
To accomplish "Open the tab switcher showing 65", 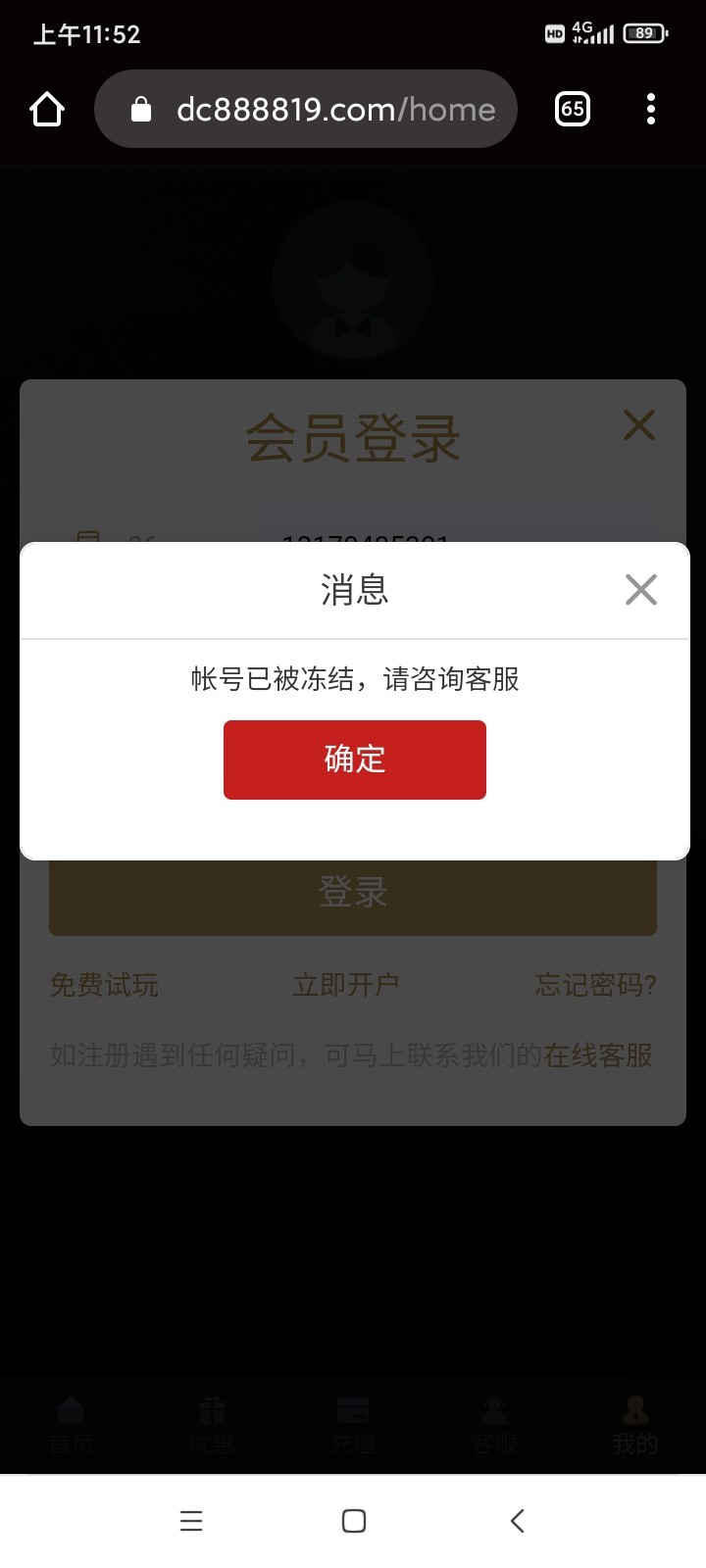I will tap(573, 109).
